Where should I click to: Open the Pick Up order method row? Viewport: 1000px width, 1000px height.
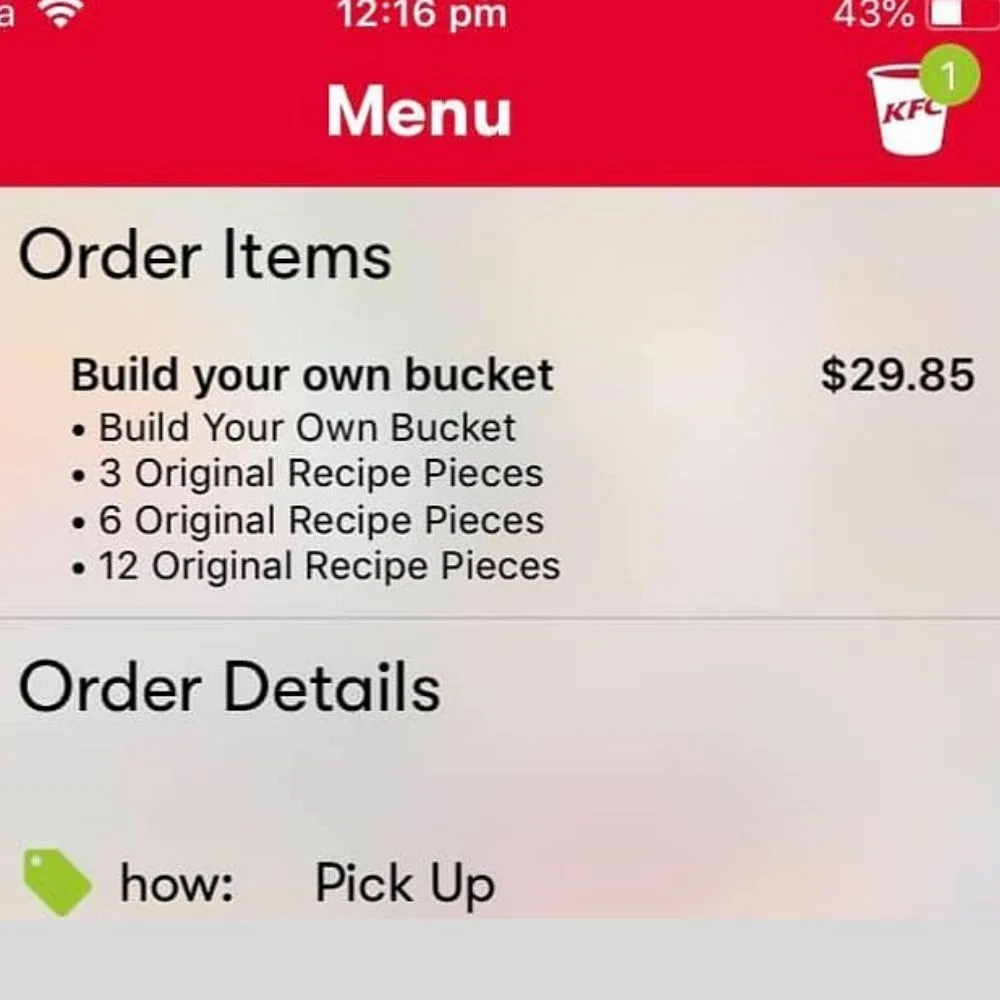click(403, 884)
